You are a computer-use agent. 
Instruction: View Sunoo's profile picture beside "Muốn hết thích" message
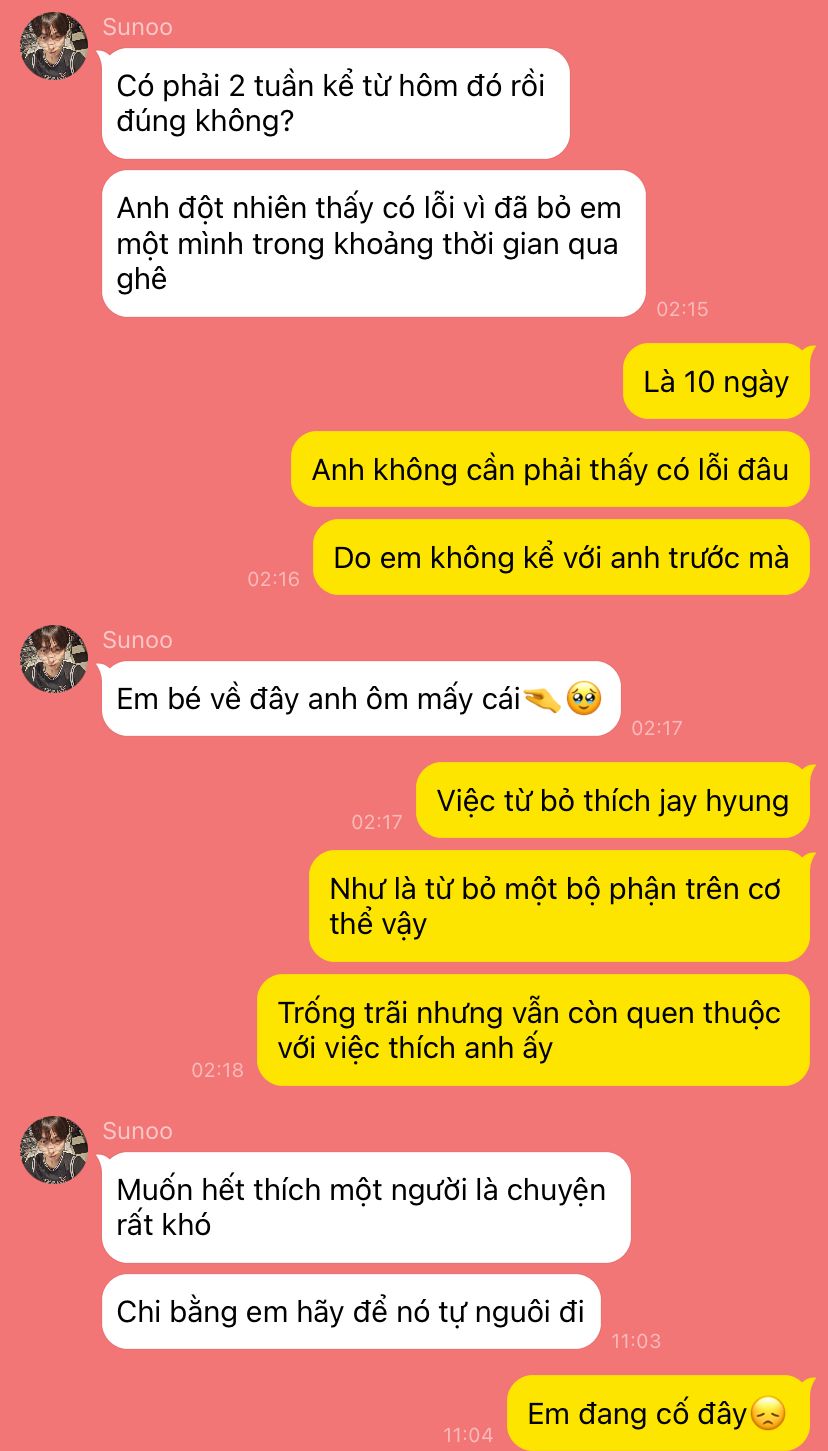(x=54, y=1150)
